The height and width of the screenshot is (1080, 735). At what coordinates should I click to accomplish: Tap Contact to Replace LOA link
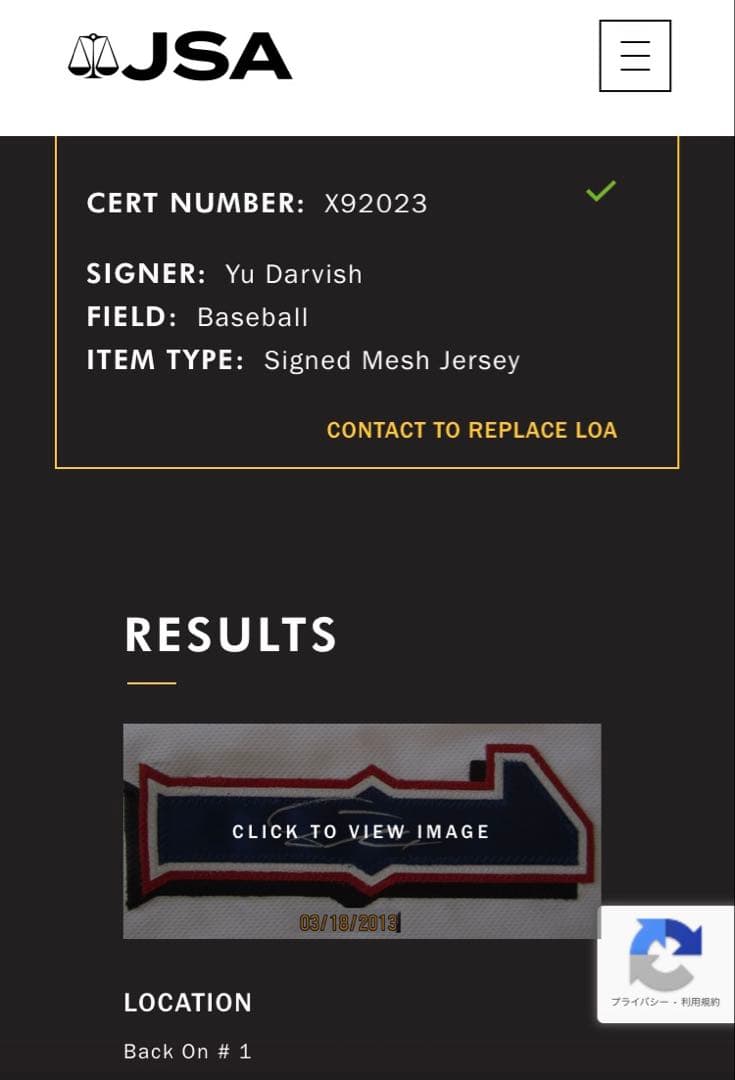[471, 430]
